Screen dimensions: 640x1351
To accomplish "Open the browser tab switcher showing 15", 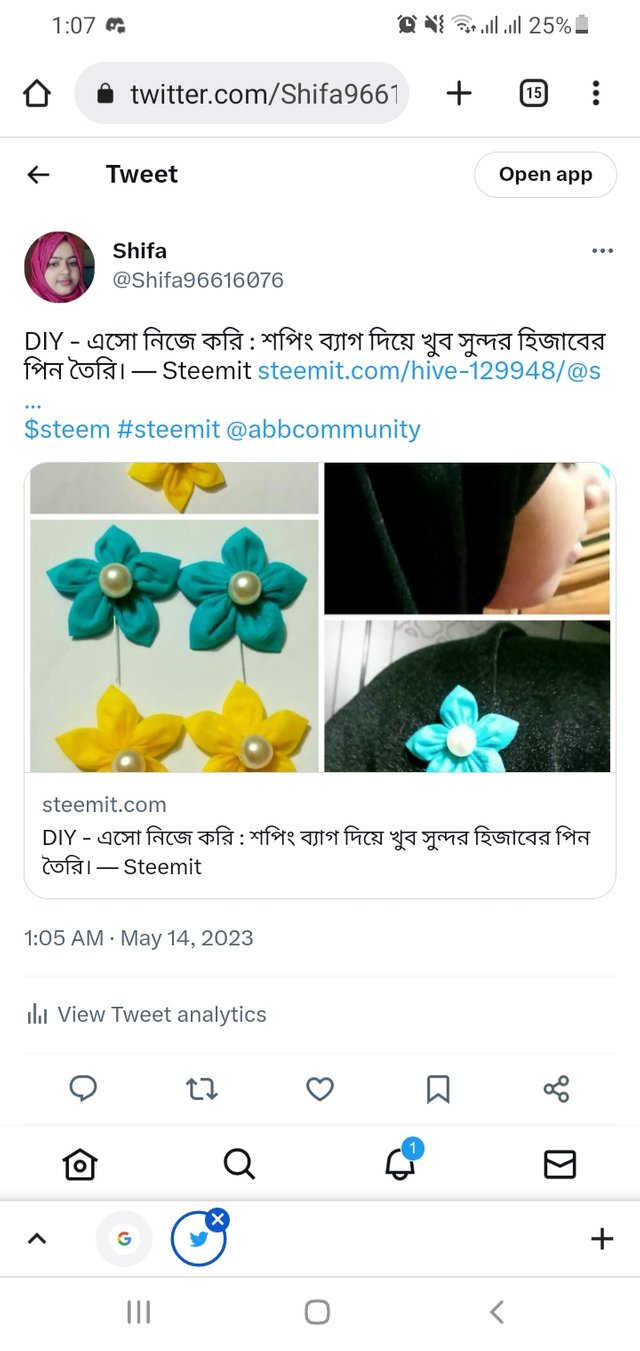I will pos(533,94).
